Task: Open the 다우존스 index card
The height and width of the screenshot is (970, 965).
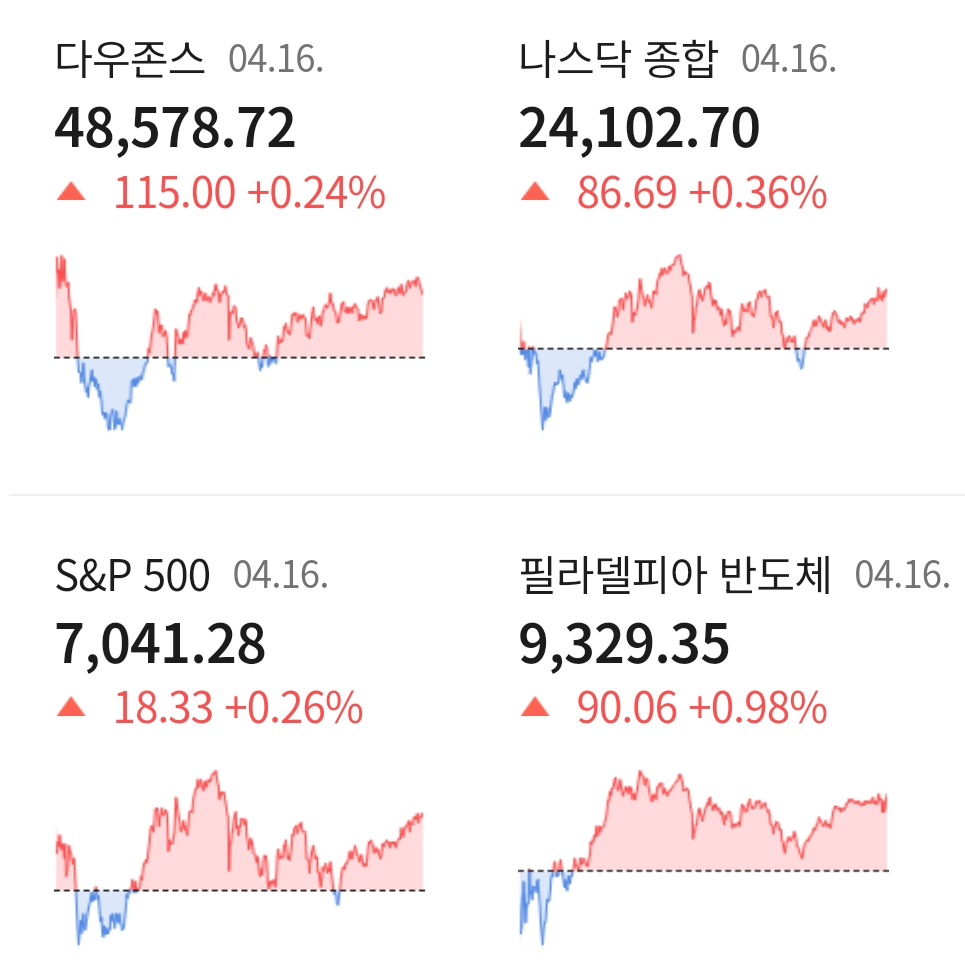Action: coord(240,245)
